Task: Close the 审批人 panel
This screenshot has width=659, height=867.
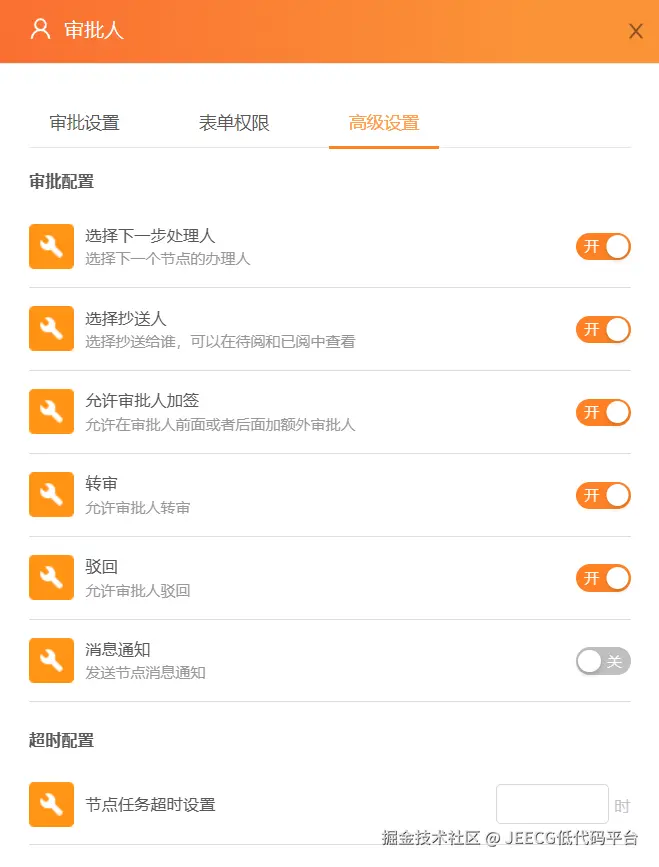Action: point(636,31)
